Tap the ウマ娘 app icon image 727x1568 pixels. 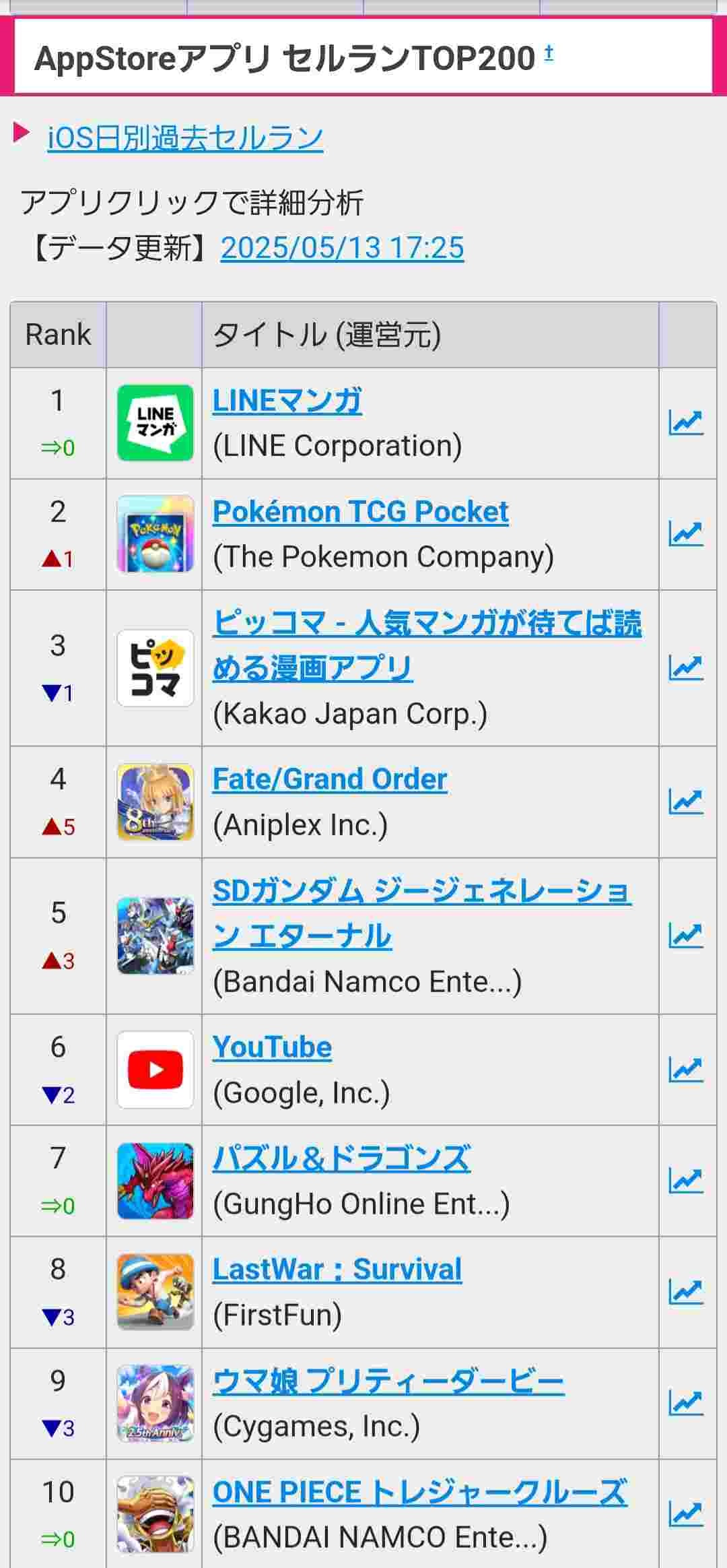pyautogui.click(x=155, y=1404)
